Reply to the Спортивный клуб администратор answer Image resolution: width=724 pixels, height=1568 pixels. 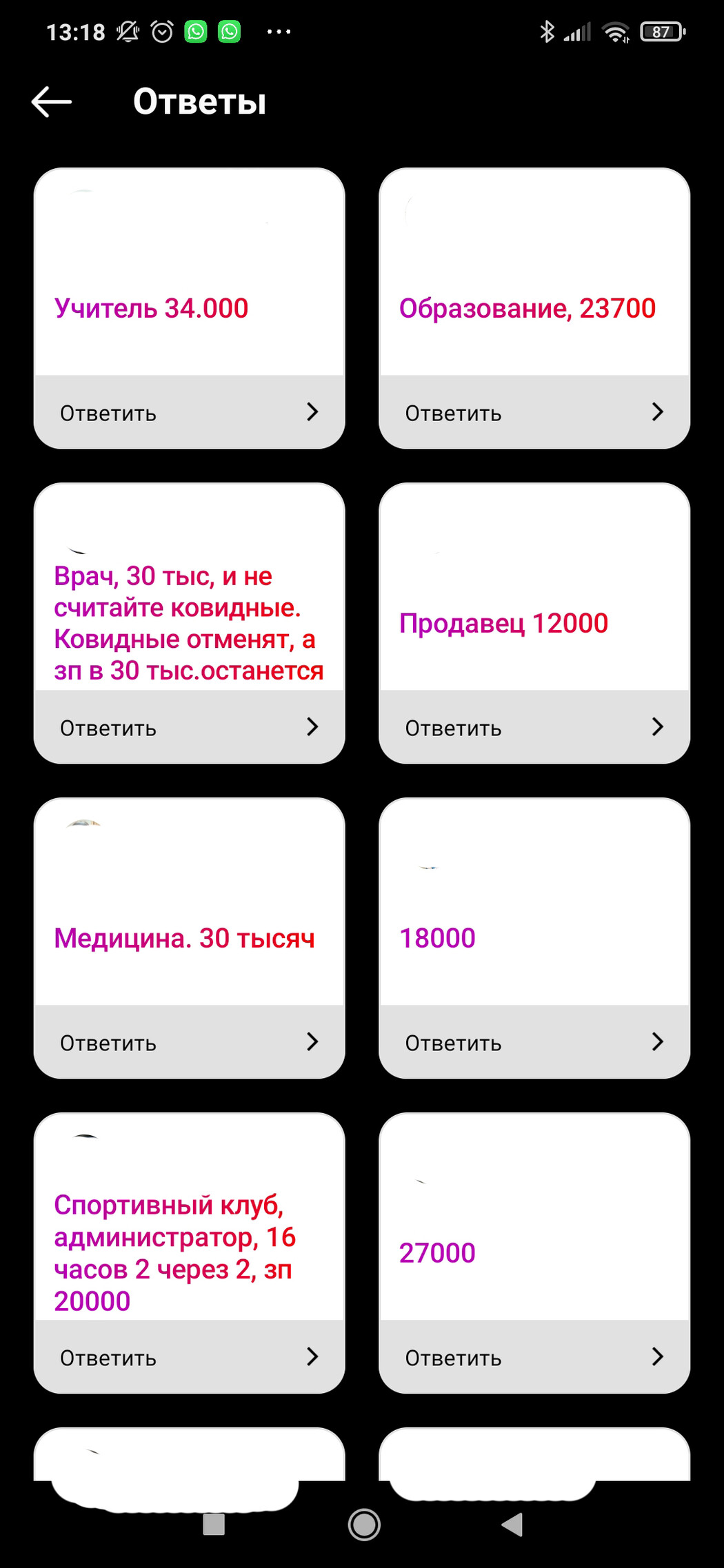[189, 1357]
